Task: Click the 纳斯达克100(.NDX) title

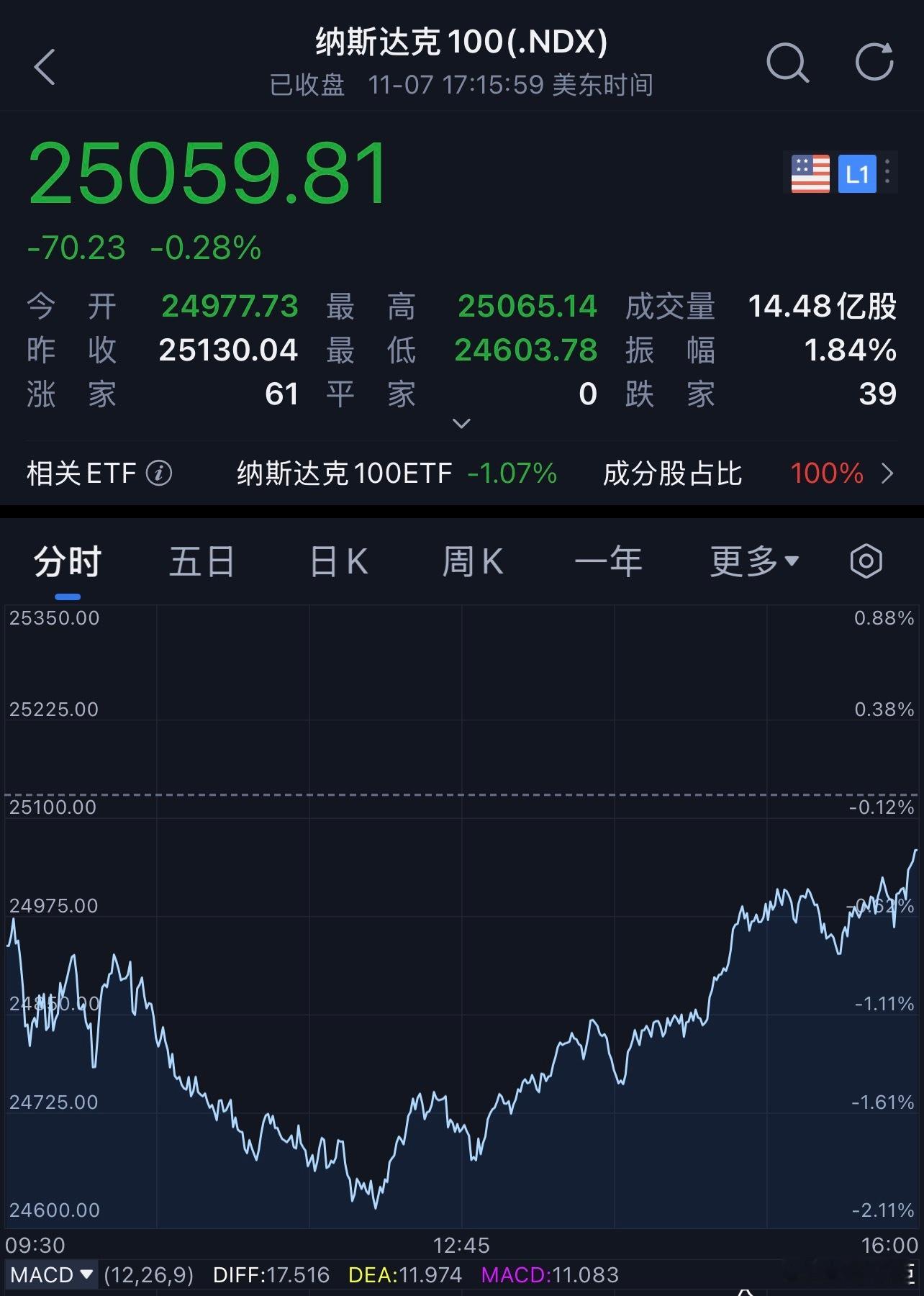Action: pyautogui.click(x=461, y=42)
